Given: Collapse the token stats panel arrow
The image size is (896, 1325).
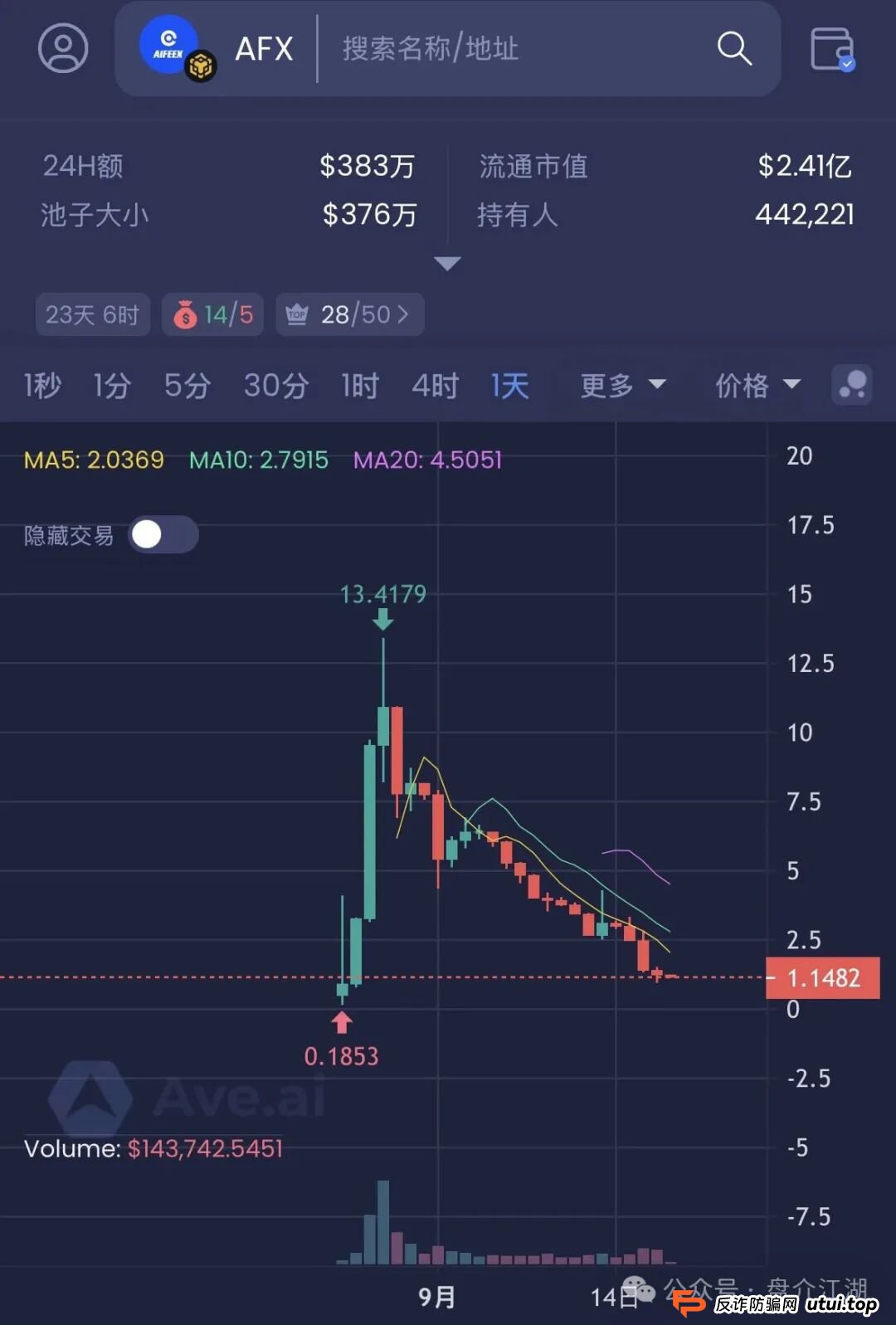Looking at the screenshot, I should pos(448,263).
